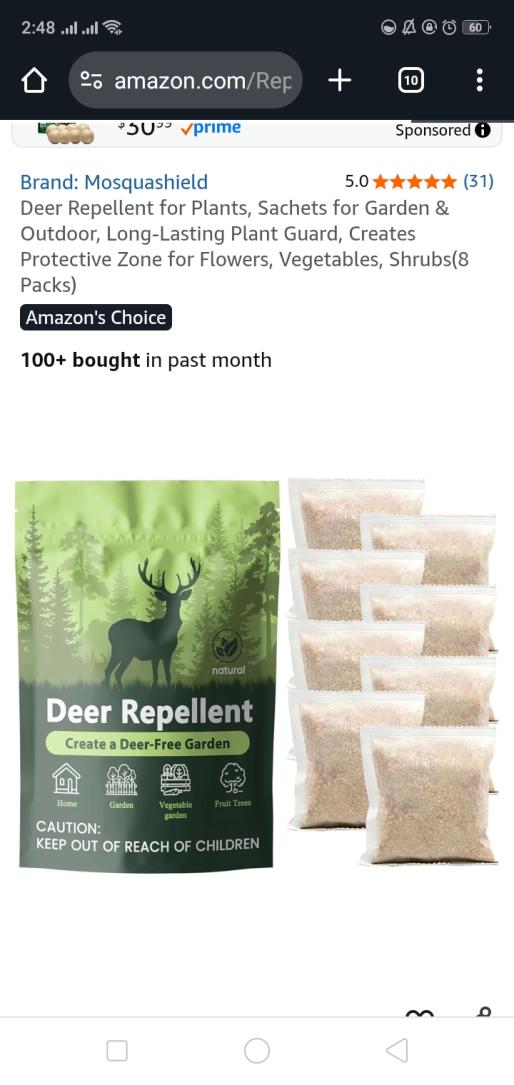The image size is (514, 1085).
Task: Tap the system home button
Action: pyautogui.click(x=257, y=1050)
